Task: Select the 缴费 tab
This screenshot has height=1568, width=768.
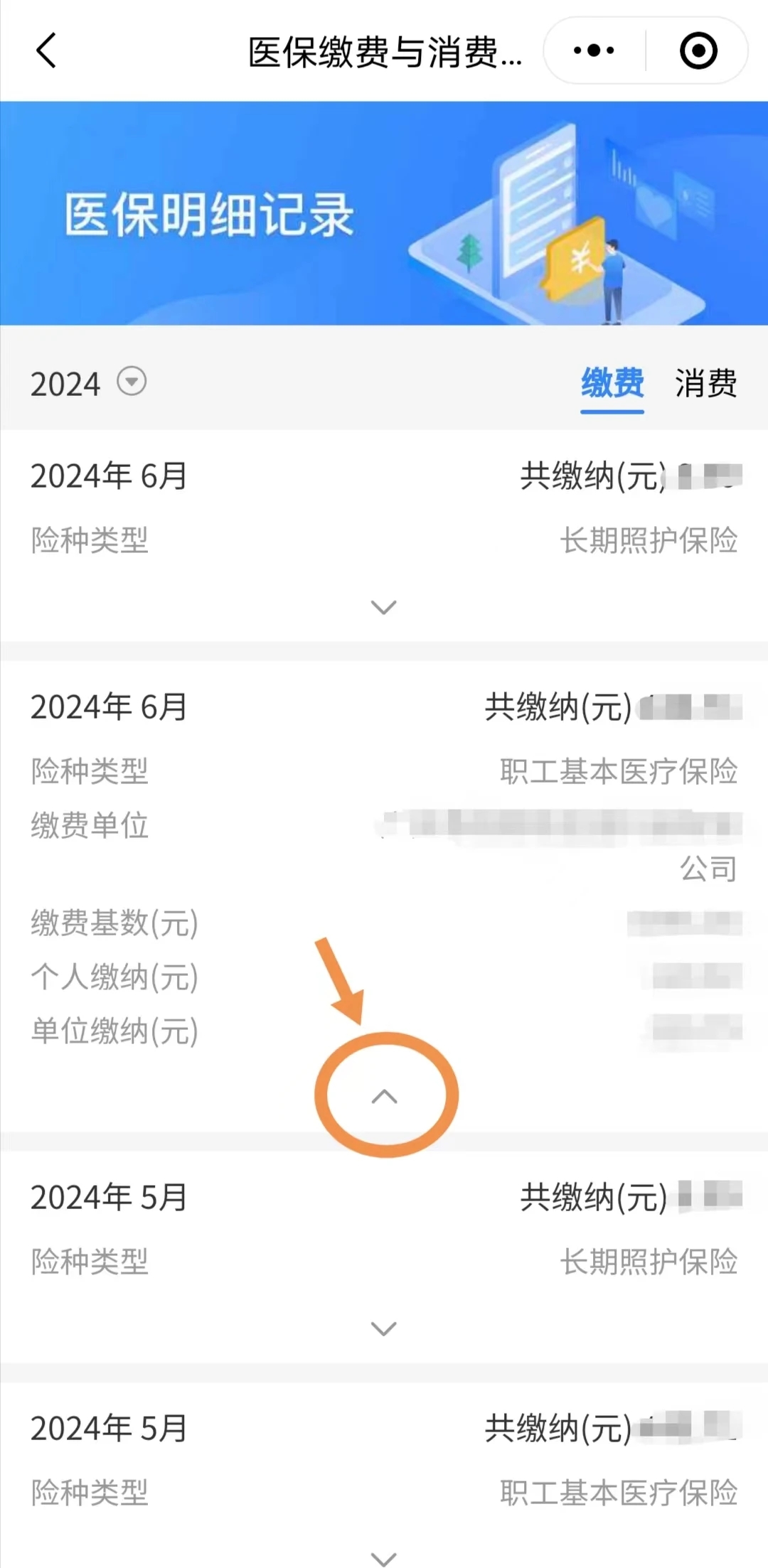Action: tap(612, 383)
